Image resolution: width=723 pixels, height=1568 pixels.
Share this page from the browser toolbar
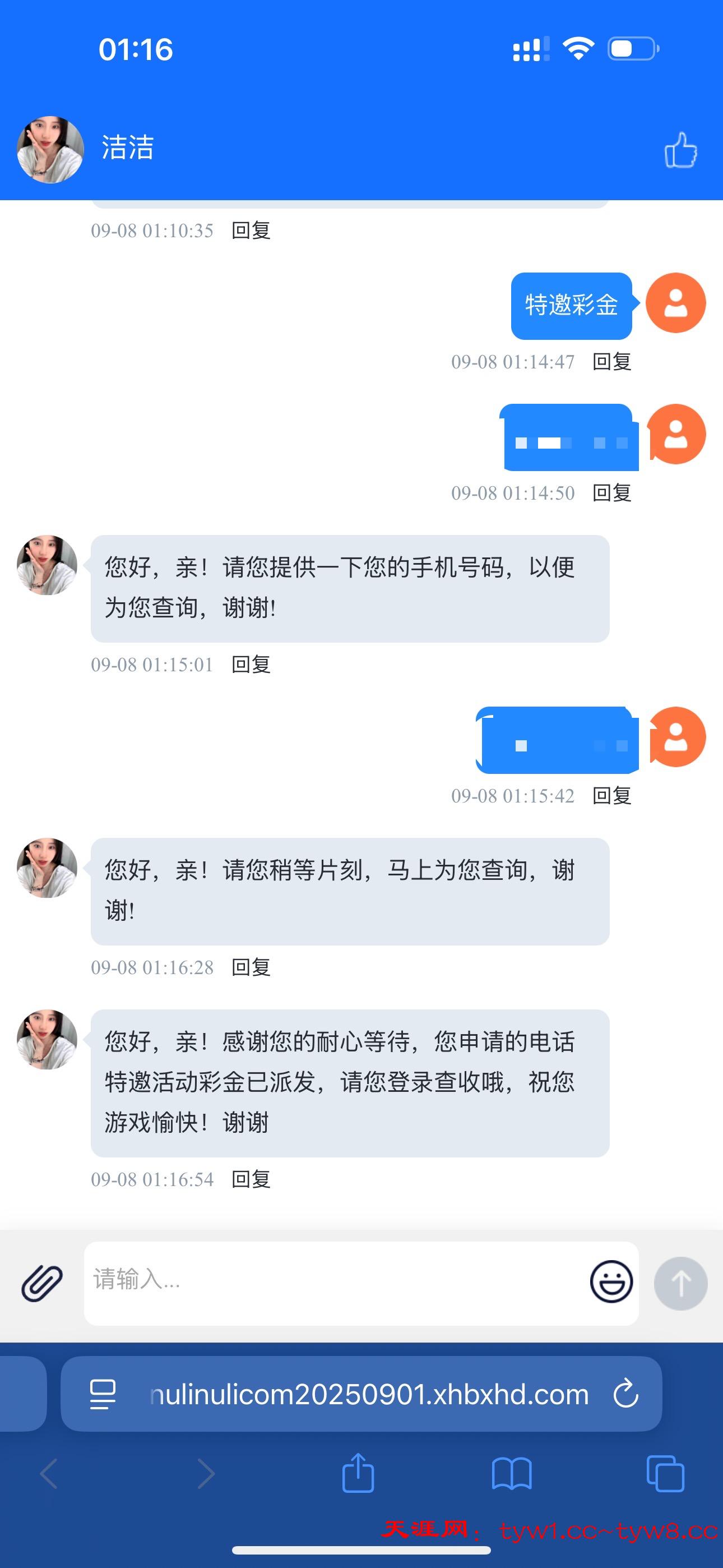(358, 1474)
